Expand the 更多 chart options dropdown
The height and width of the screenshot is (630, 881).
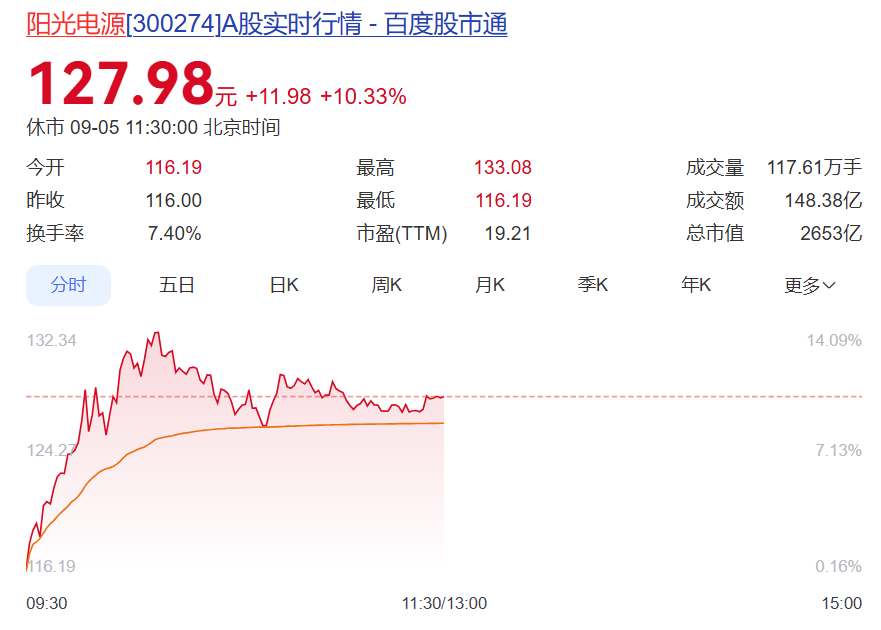coord(810,286)
